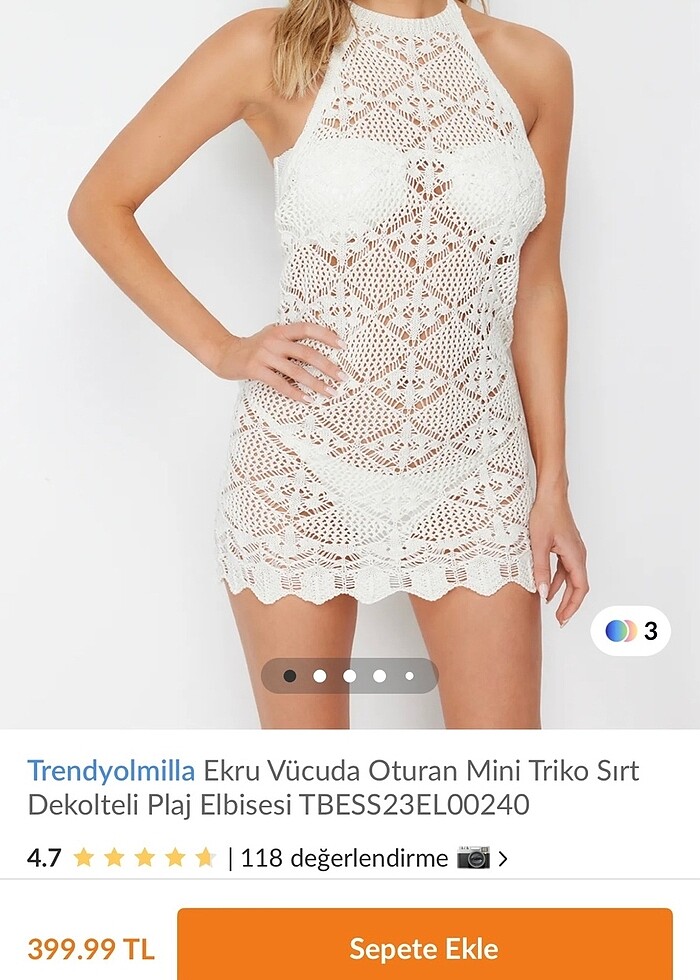The image size is (700, 980).
Task: Show the 3 color options
Action: click(631, 631)
